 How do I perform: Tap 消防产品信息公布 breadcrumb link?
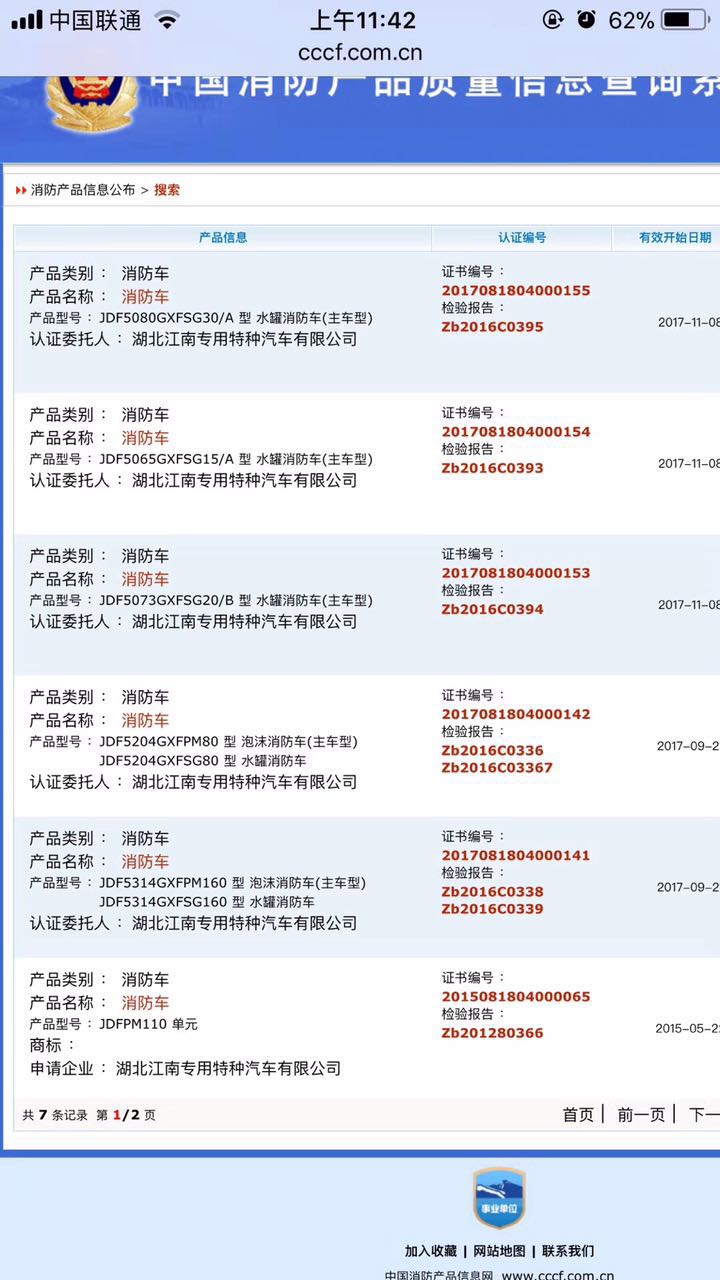[83, 190]
